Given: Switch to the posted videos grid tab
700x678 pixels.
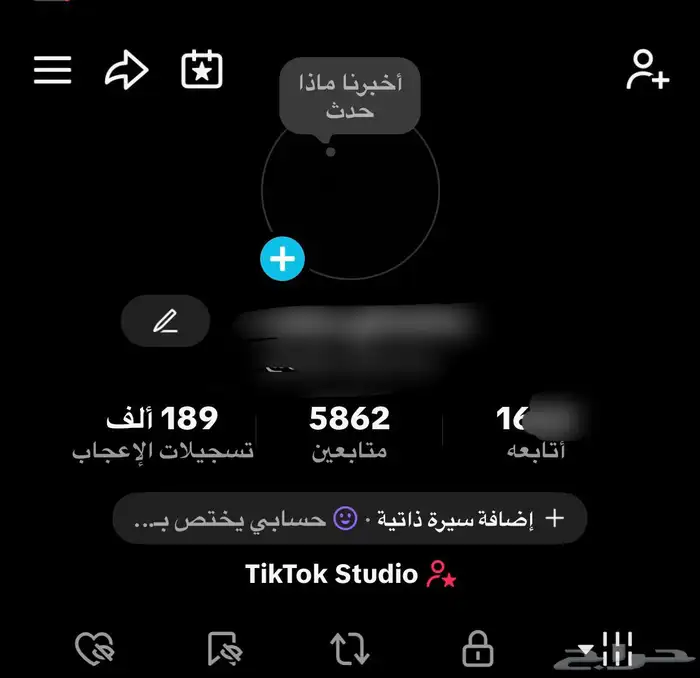Looking at the screenshot, I should coord(610,648).
